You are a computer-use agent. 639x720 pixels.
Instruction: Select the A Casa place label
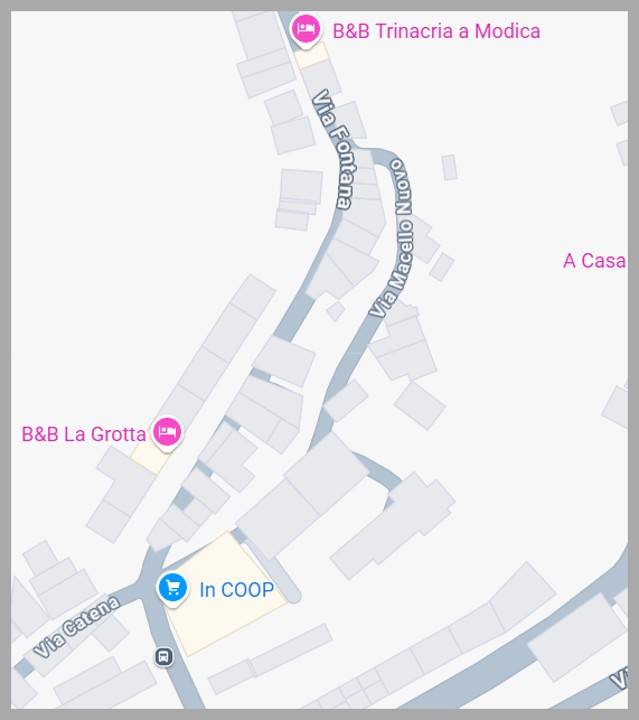594,261
